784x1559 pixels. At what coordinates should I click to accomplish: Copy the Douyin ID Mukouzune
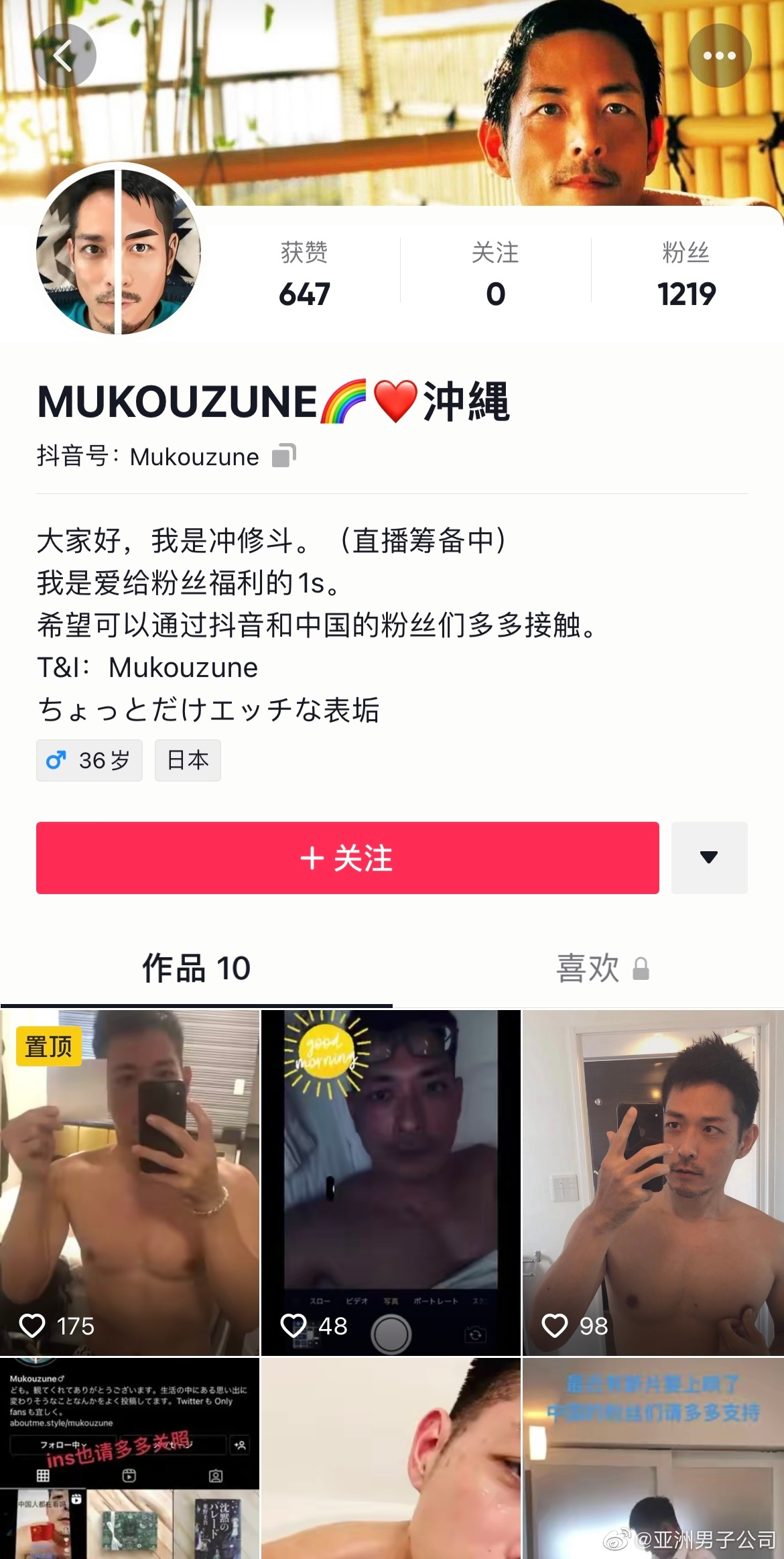(x=283, y=456)
